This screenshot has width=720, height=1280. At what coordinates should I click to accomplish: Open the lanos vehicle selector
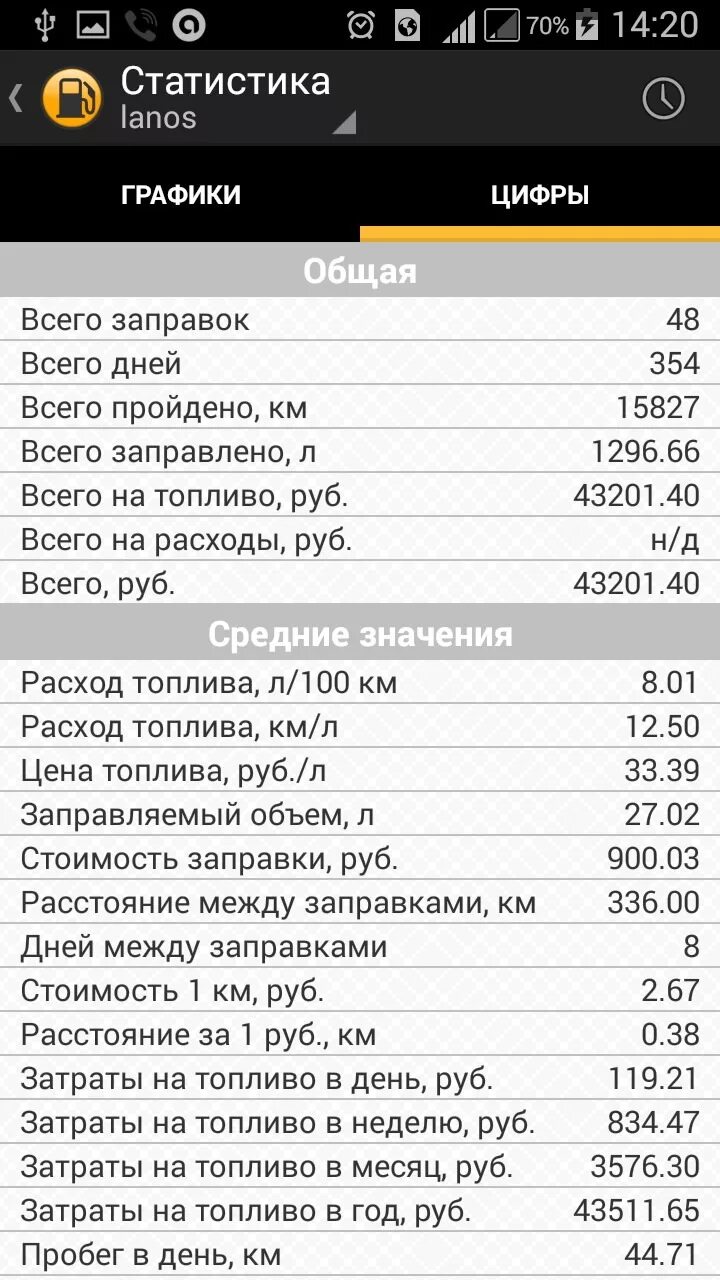(160, 118)
